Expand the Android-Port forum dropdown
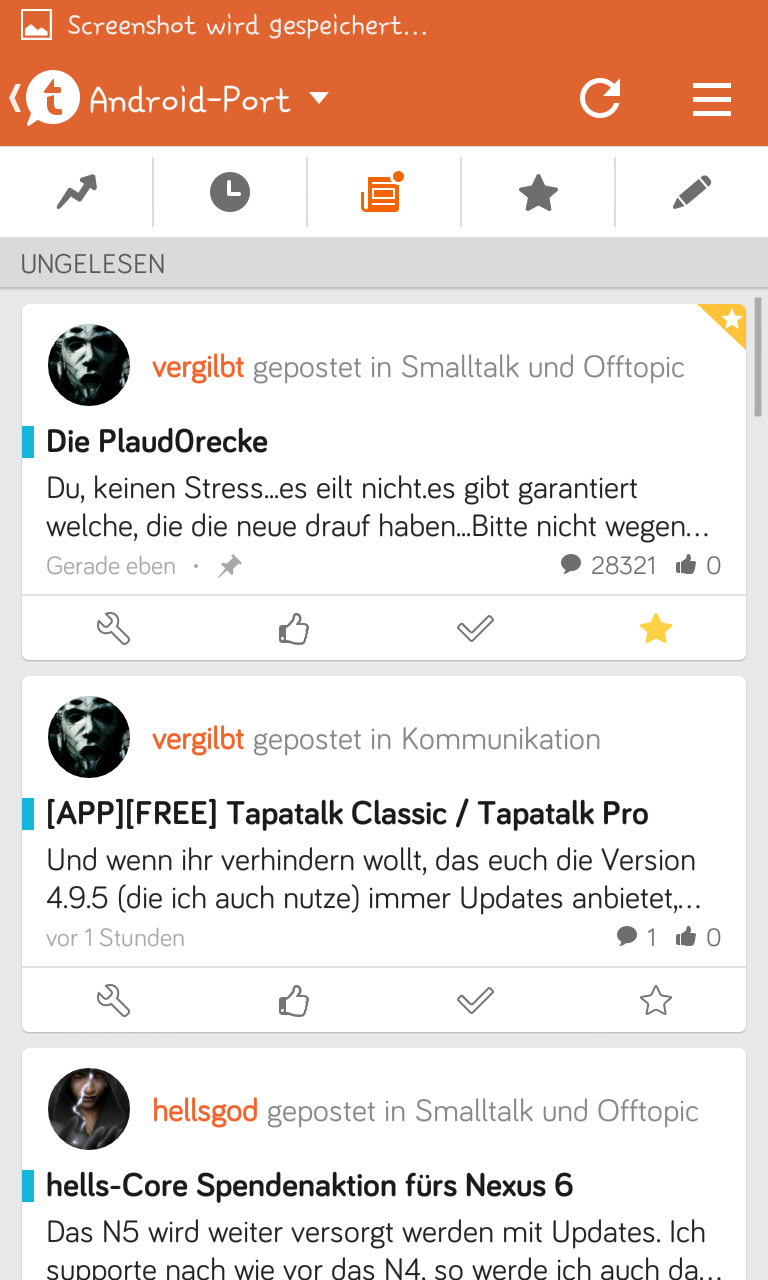Viewport: 768px width, 1280px height. pos(319,98)
